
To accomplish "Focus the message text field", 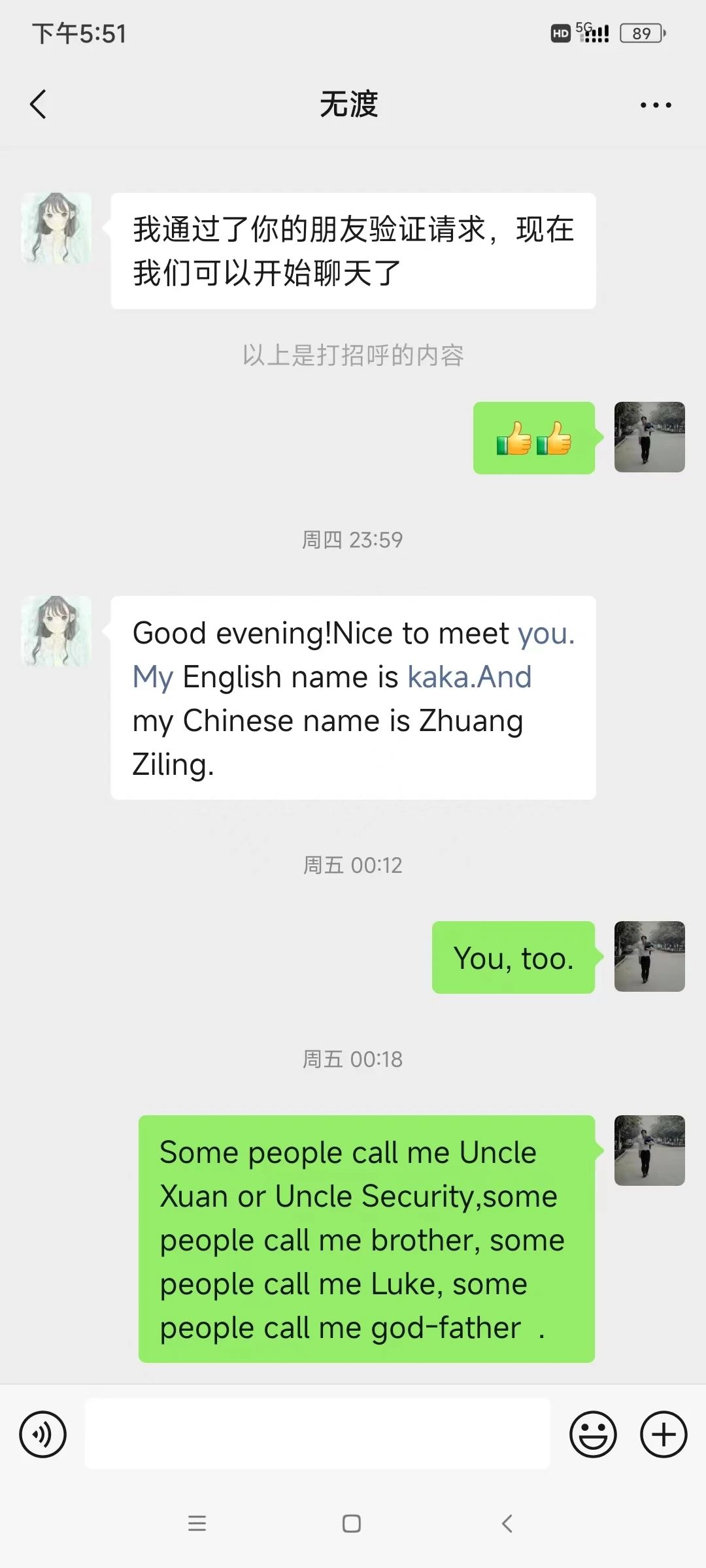I will [x=317, y=1435].
